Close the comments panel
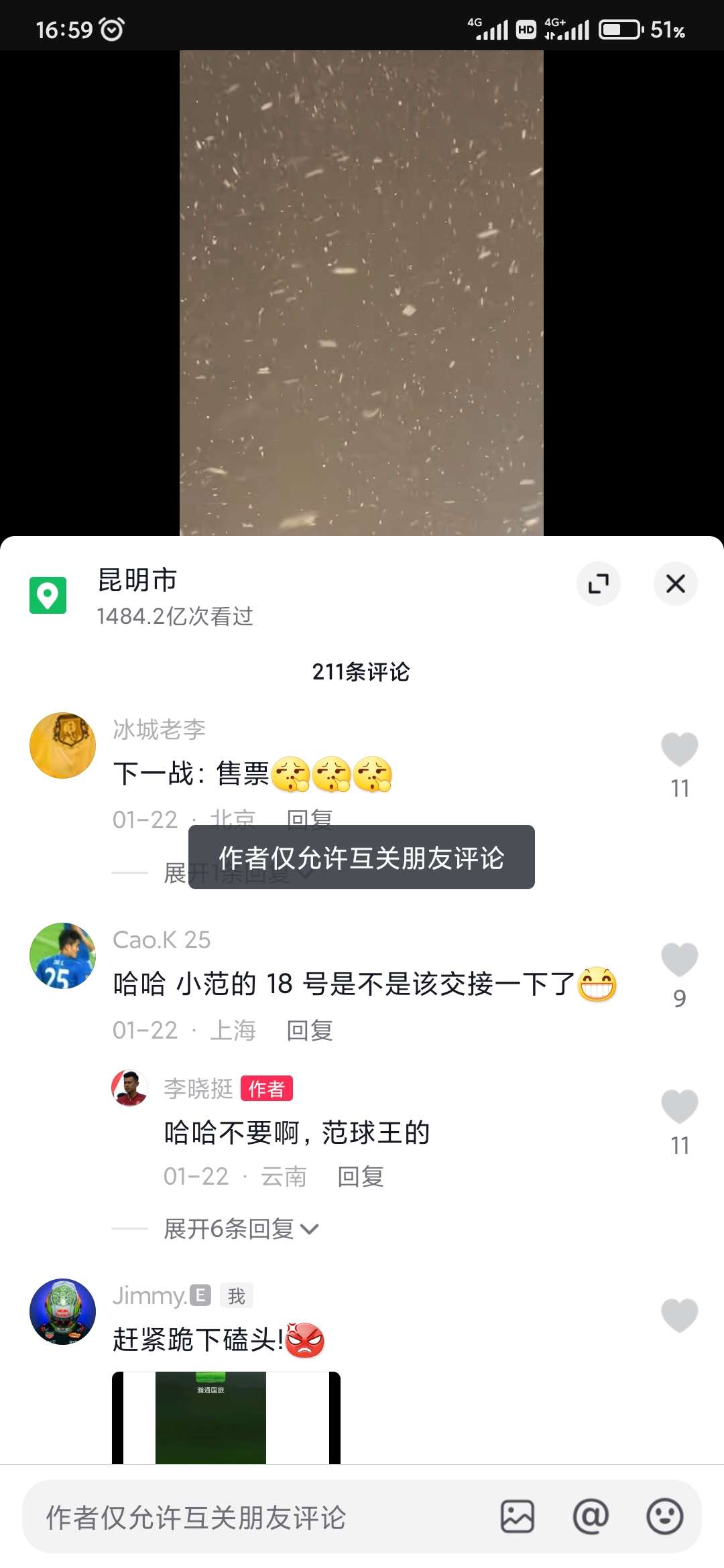This screenshot has width=724, height=1568. click(x=675, y=584)
